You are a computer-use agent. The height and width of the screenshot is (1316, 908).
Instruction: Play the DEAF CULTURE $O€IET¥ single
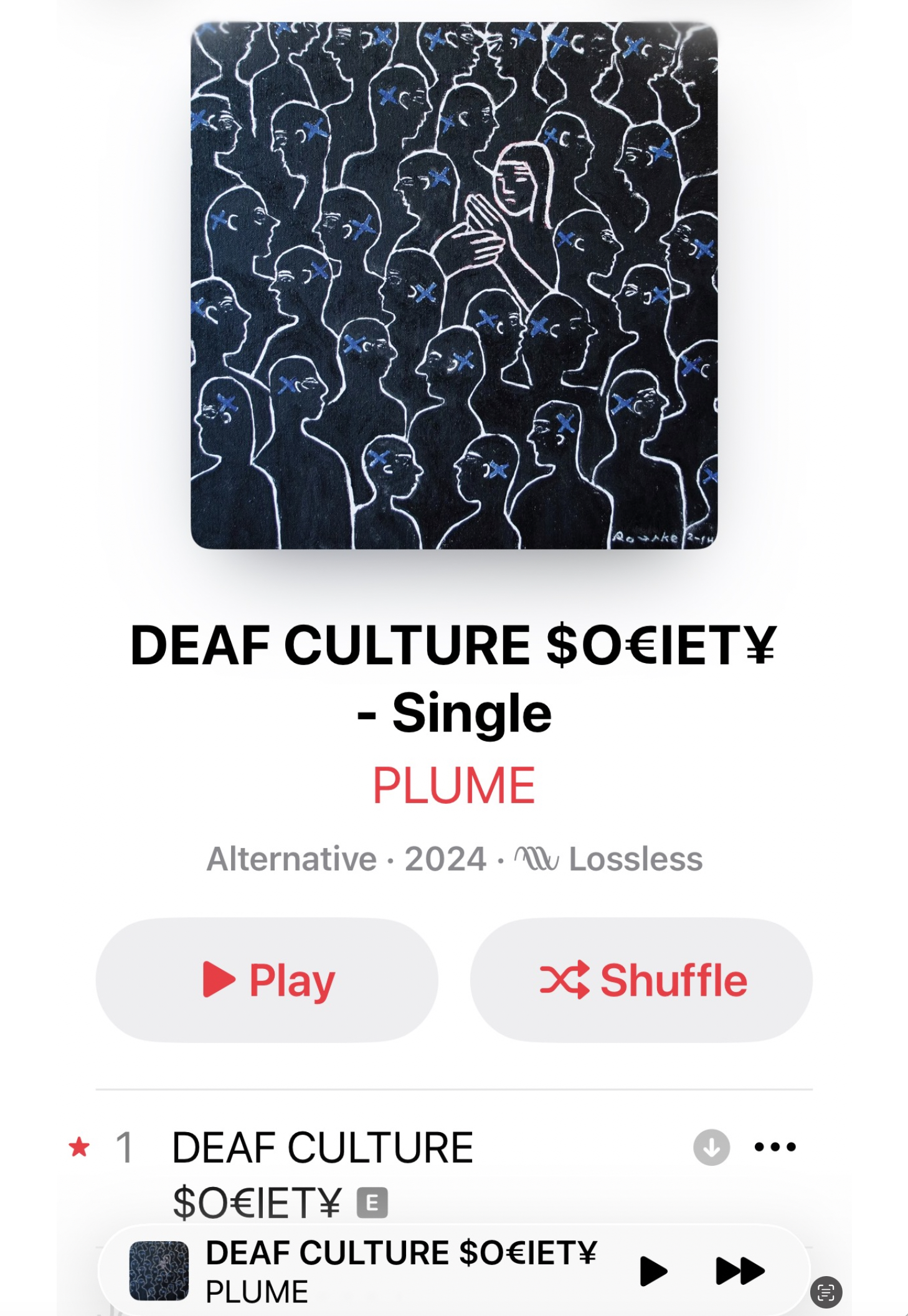(267, 980)
